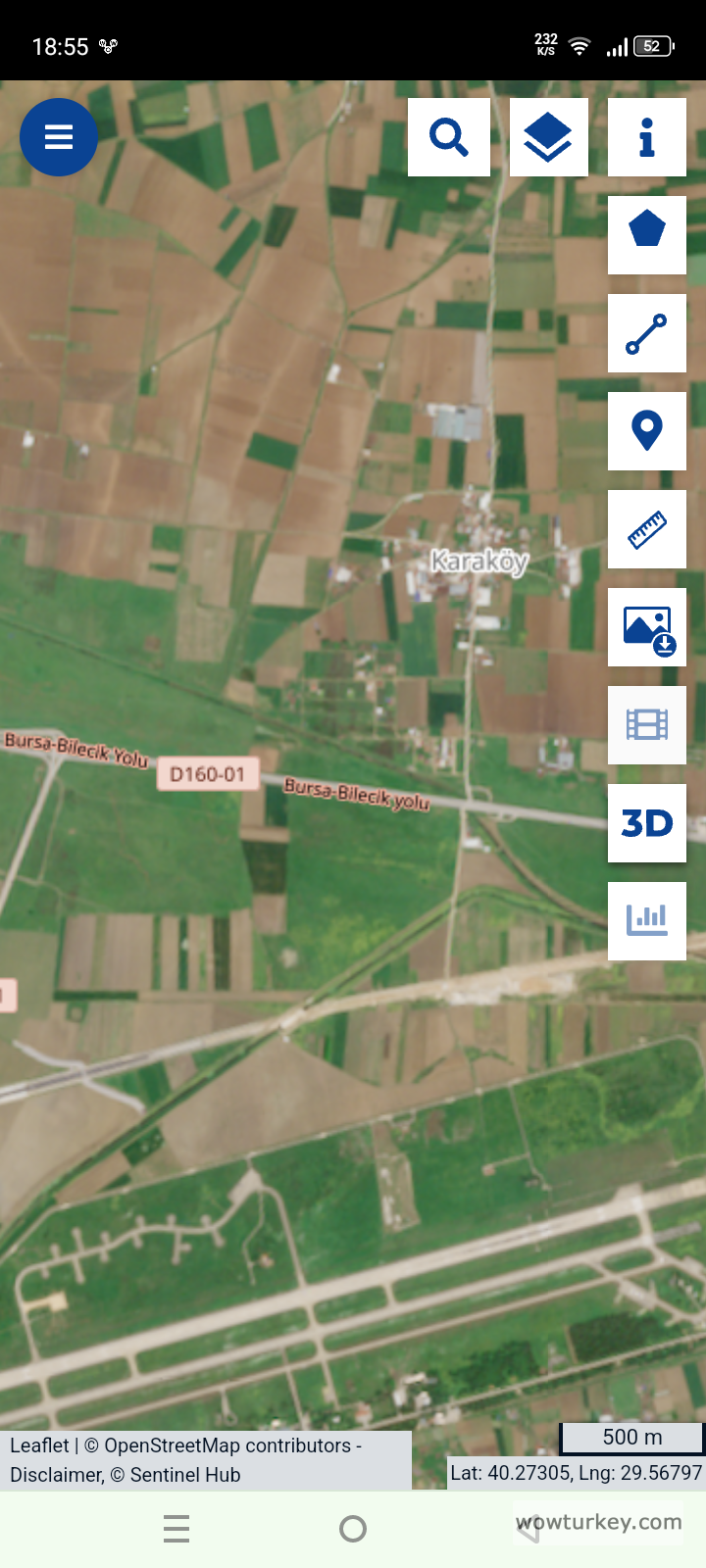Download the current map image

click(x=647, y=627)
